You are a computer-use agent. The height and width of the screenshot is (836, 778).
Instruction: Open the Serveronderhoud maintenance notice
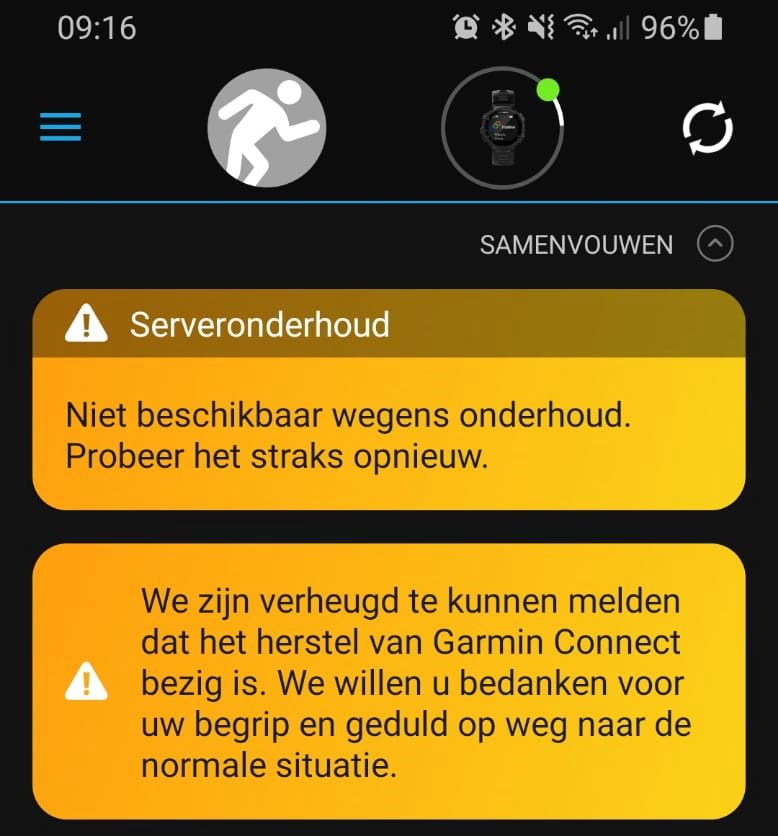point(388,400)
